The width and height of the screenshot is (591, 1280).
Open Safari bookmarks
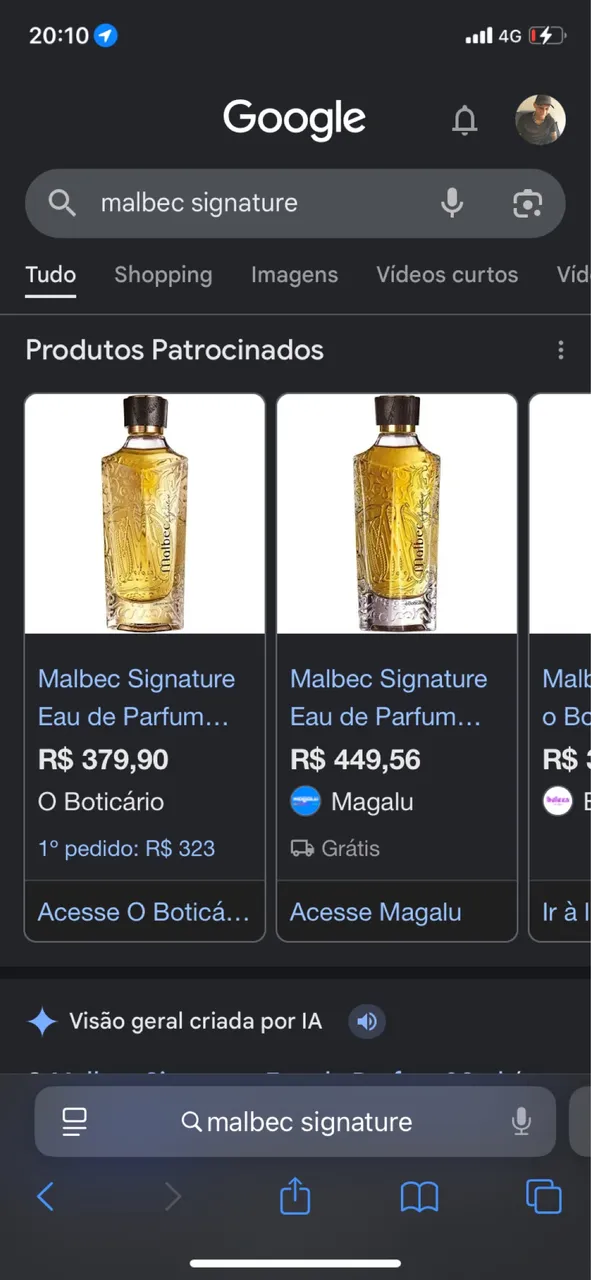tap(419, 1196)
